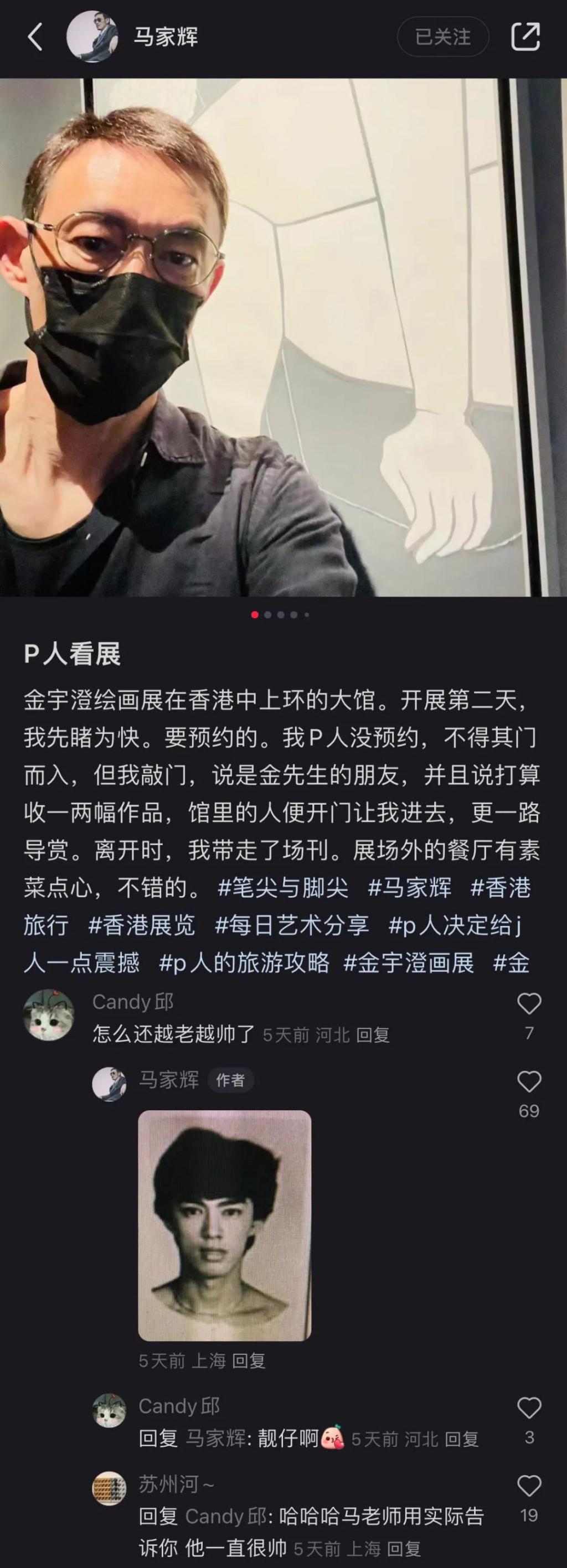567x1568 pixels.
Task: Open 马家辉's profile from the header avatar
Action: pos(91,37)
